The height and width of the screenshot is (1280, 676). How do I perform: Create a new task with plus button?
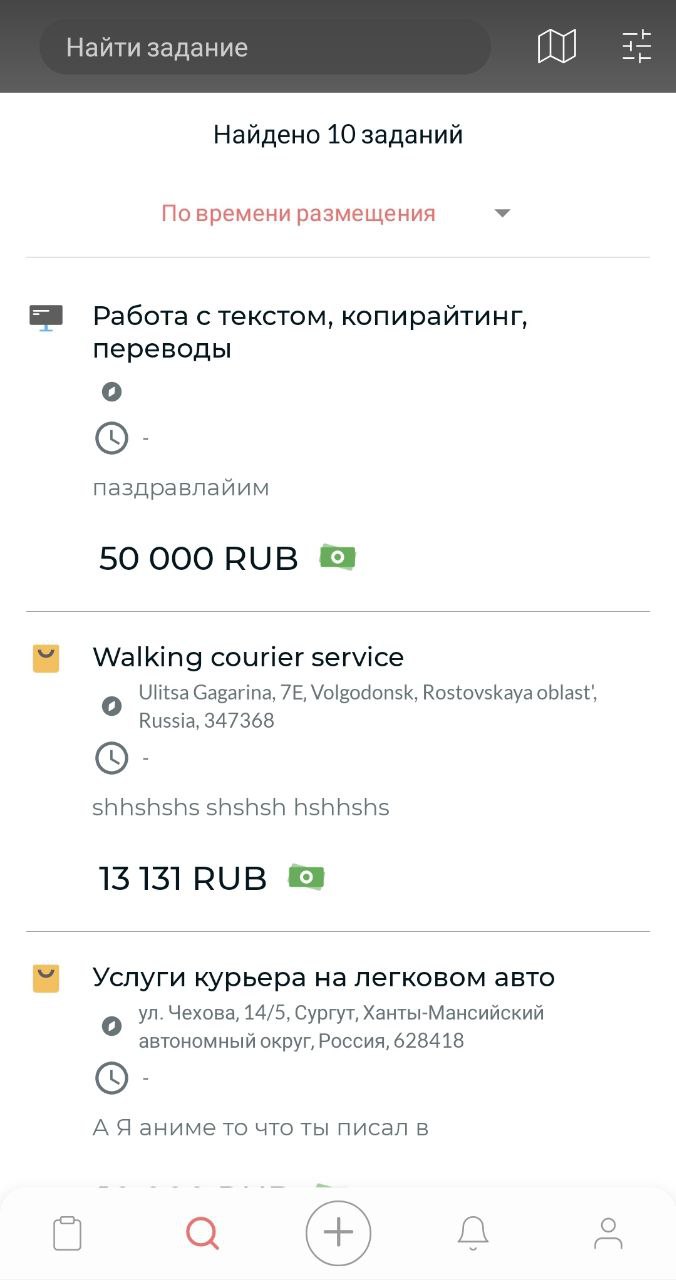coord(338,1233)
